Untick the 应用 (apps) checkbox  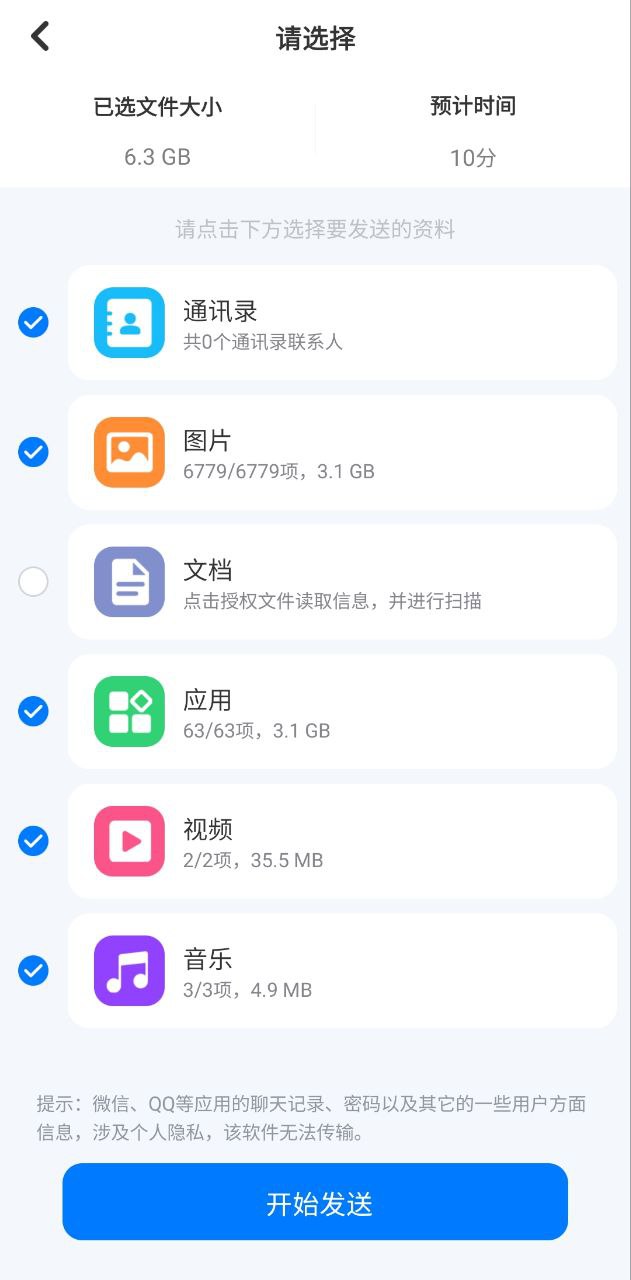(33, 711)
